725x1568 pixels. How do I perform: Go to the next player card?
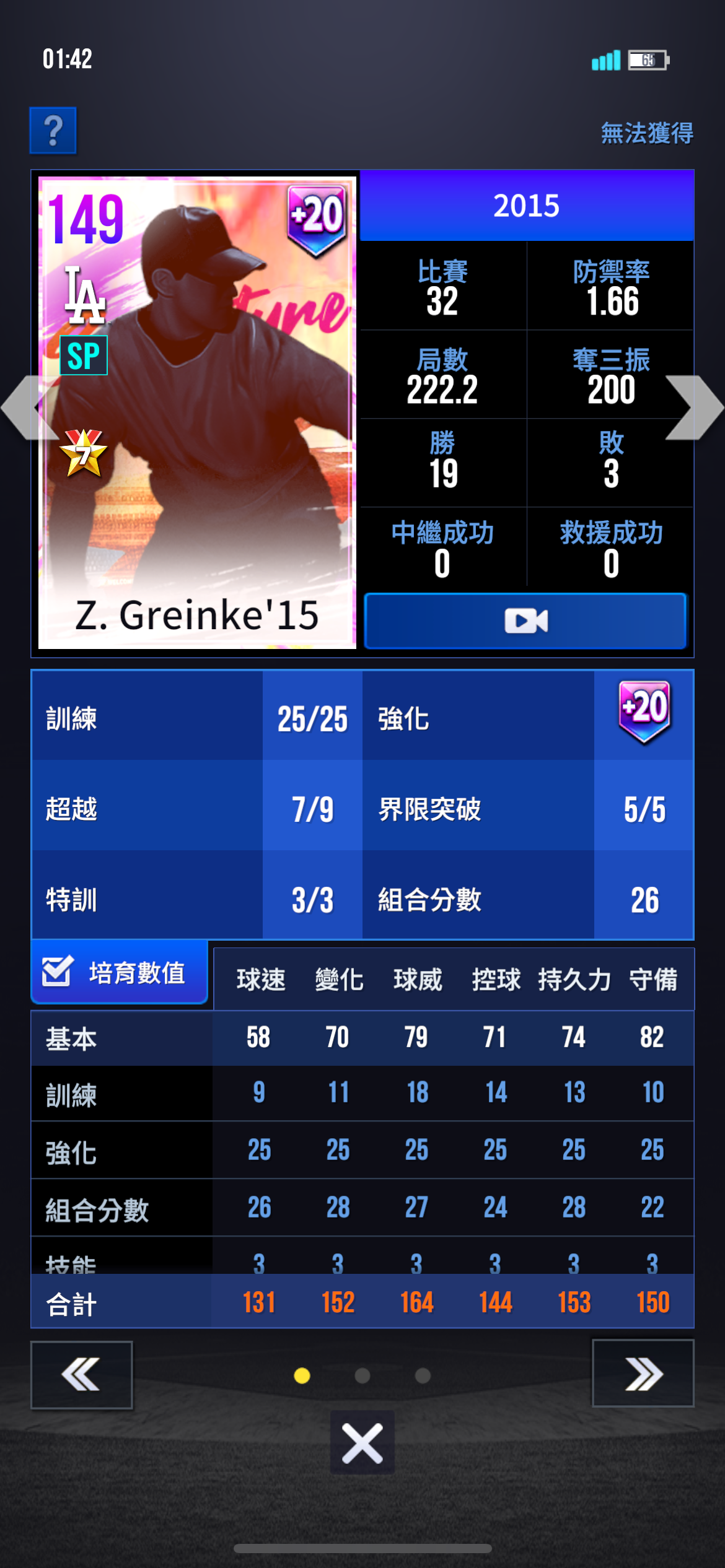click(695, 408)
